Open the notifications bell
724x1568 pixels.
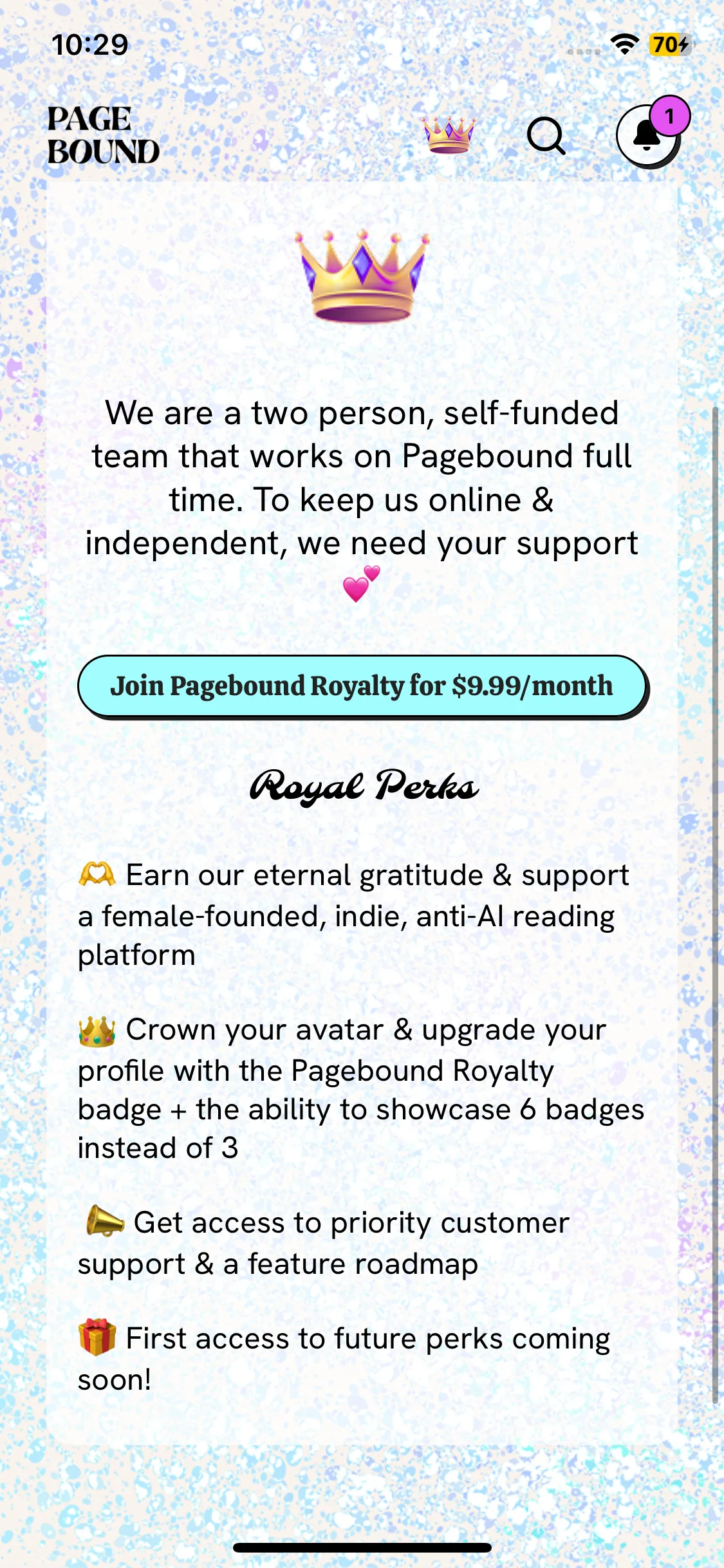[647, 136]
